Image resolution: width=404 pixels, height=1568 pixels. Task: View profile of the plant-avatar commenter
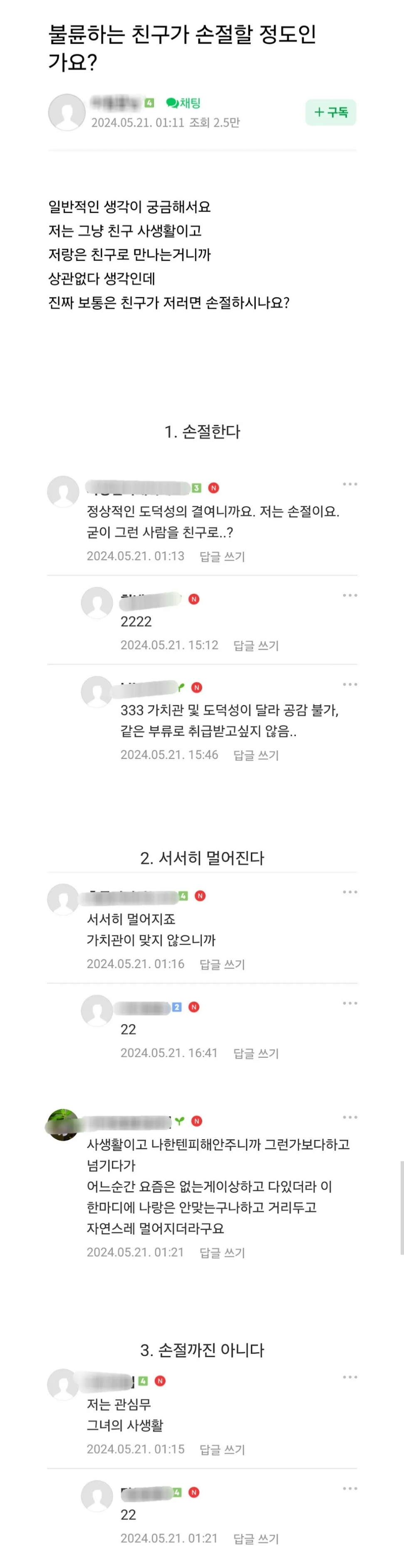(x=63, y=1124)
